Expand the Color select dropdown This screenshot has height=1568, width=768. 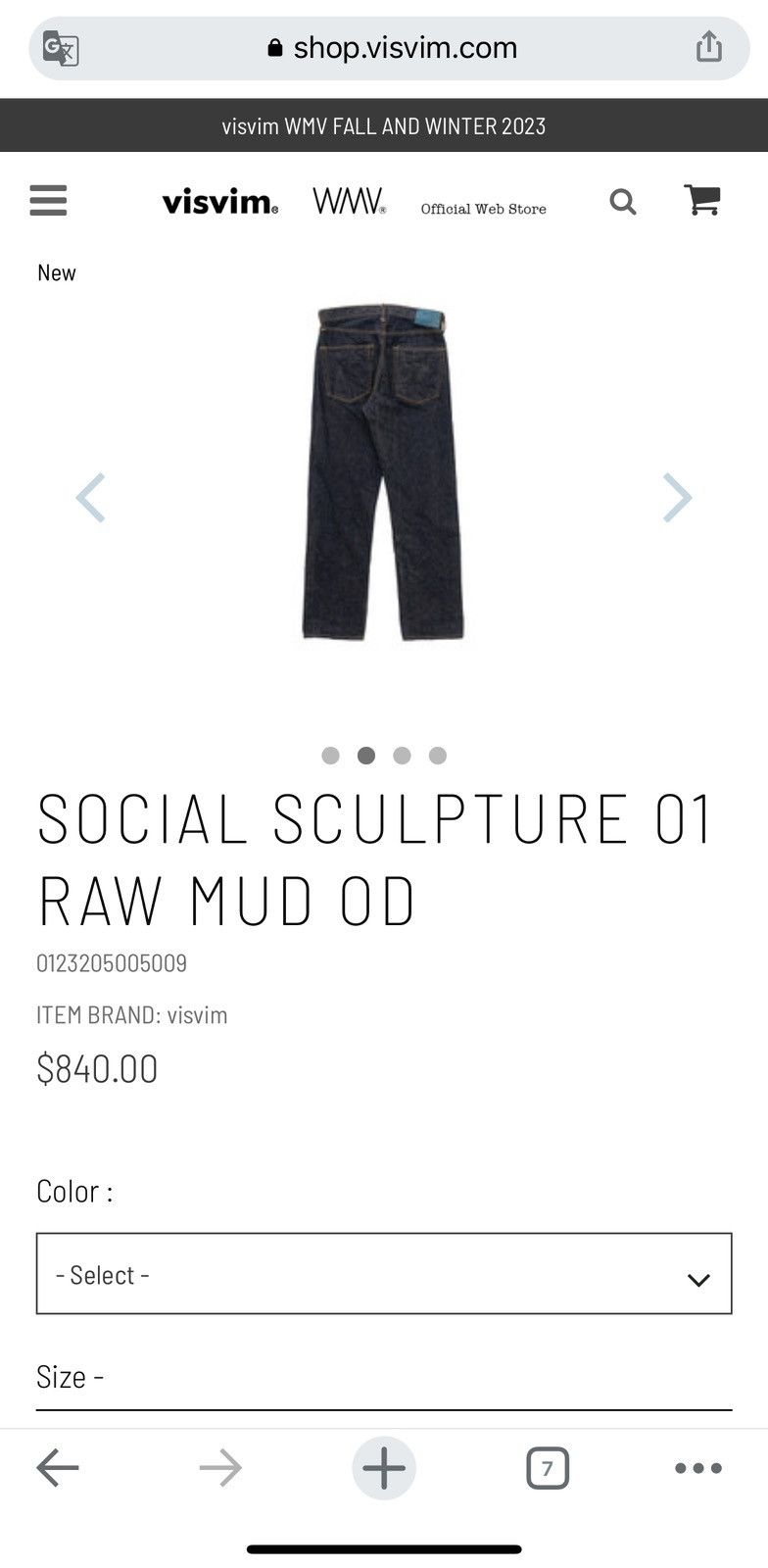384,1274
